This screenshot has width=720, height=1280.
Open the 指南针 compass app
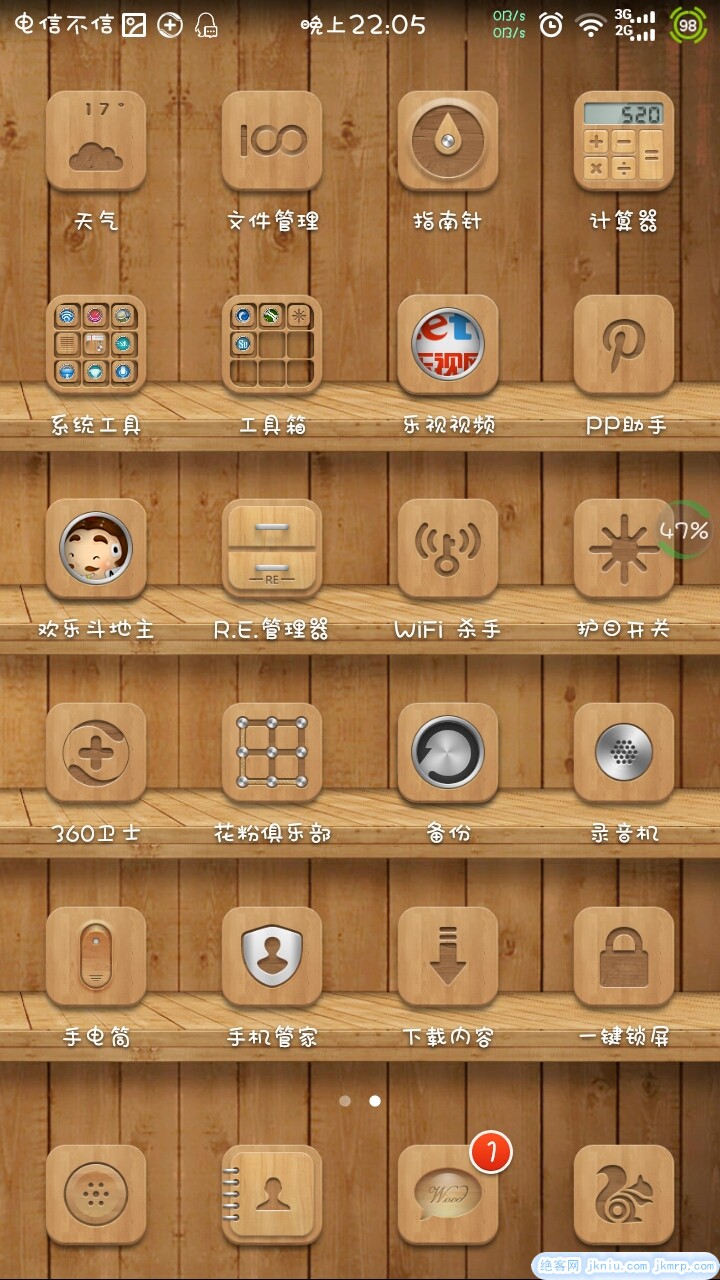tap(448, 141)
